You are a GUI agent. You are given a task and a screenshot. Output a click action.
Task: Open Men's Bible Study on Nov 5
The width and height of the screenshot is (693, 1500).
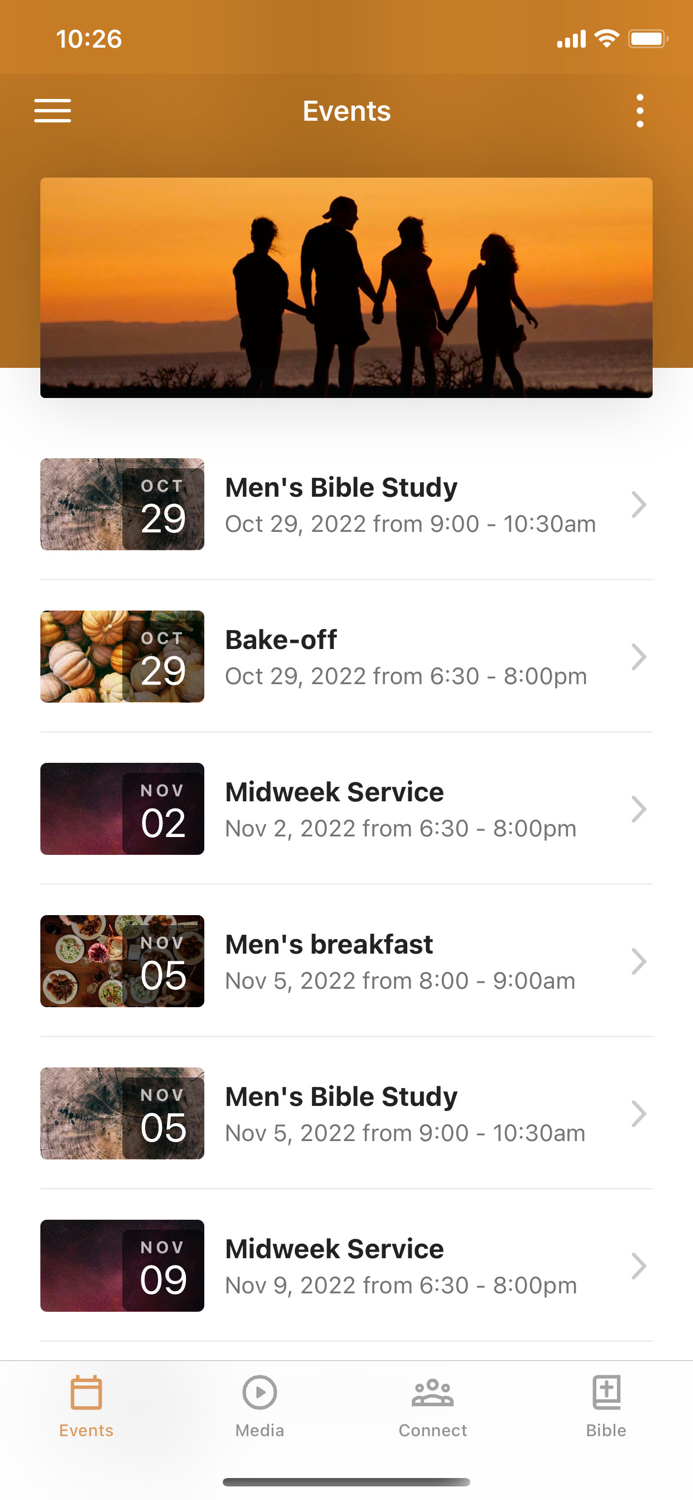click(346, 1113)
